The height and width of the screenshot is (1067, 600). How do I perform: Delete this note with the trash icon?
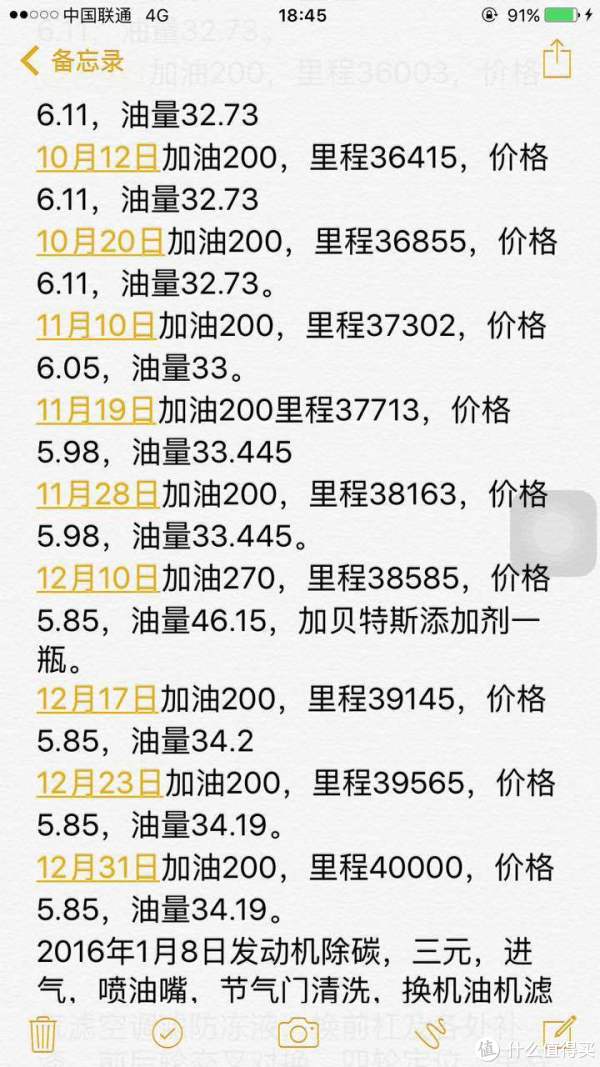click(x=44, y=1034)
